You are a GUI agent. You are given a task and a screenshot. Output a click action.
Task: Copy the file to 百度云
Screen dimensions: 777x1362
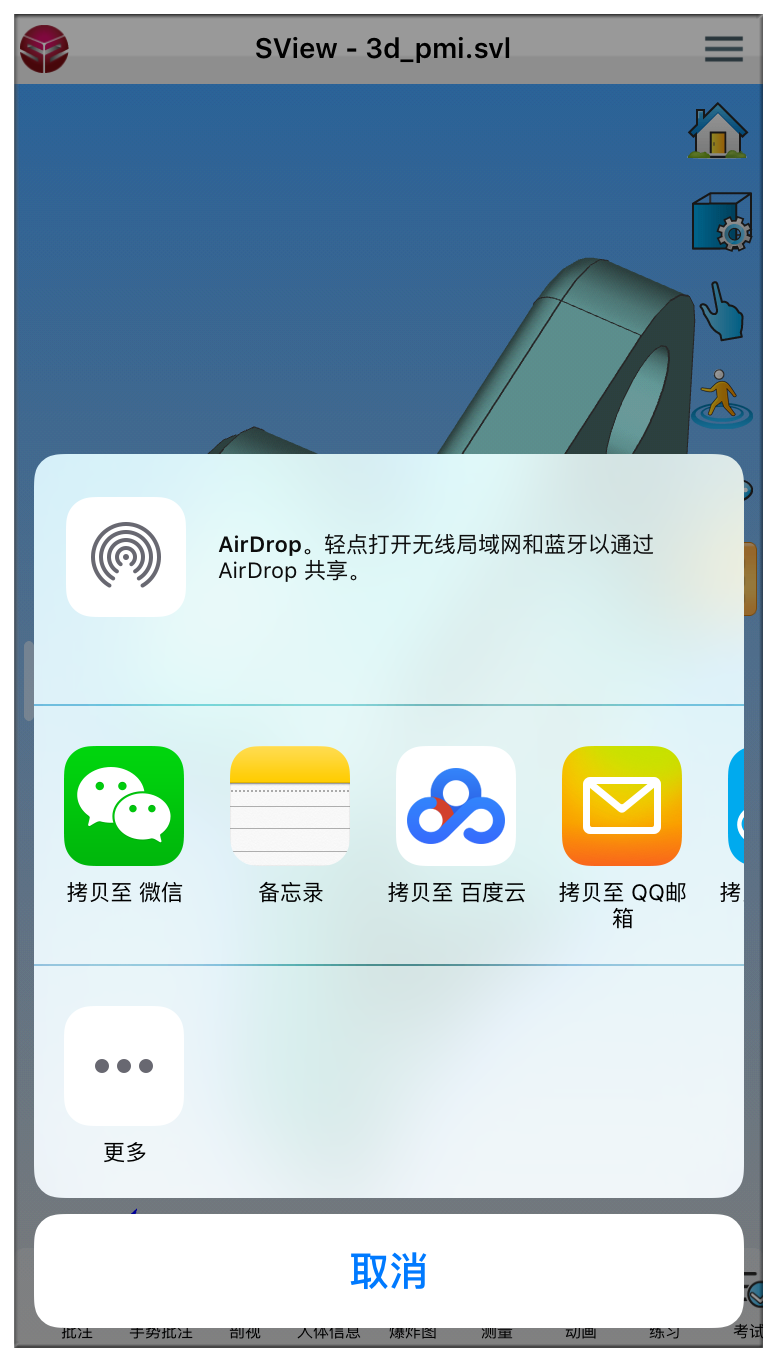point(456,806)
